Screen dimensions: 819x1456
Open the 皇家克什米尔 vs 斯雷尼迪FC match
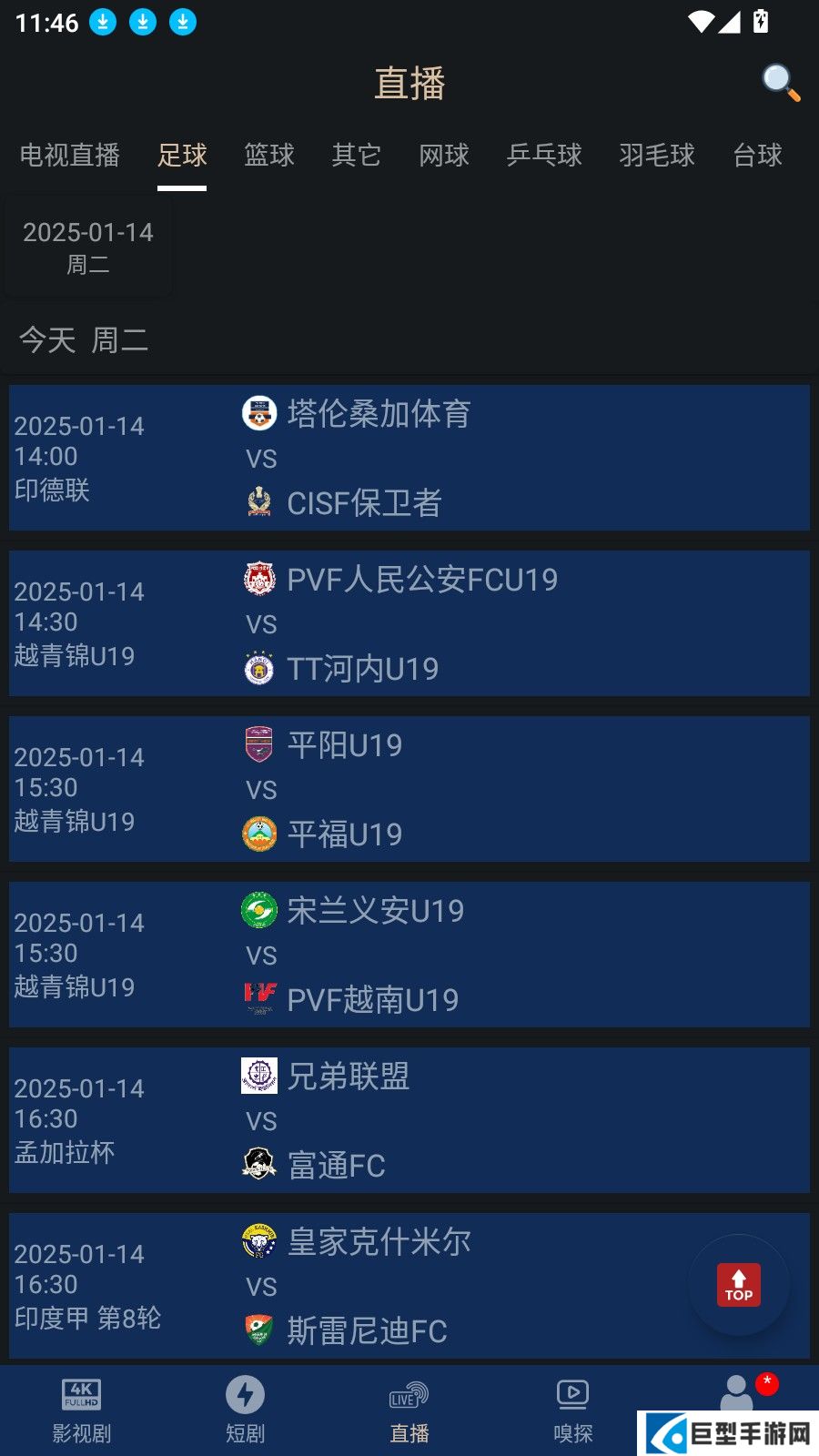pos(409,1286)
